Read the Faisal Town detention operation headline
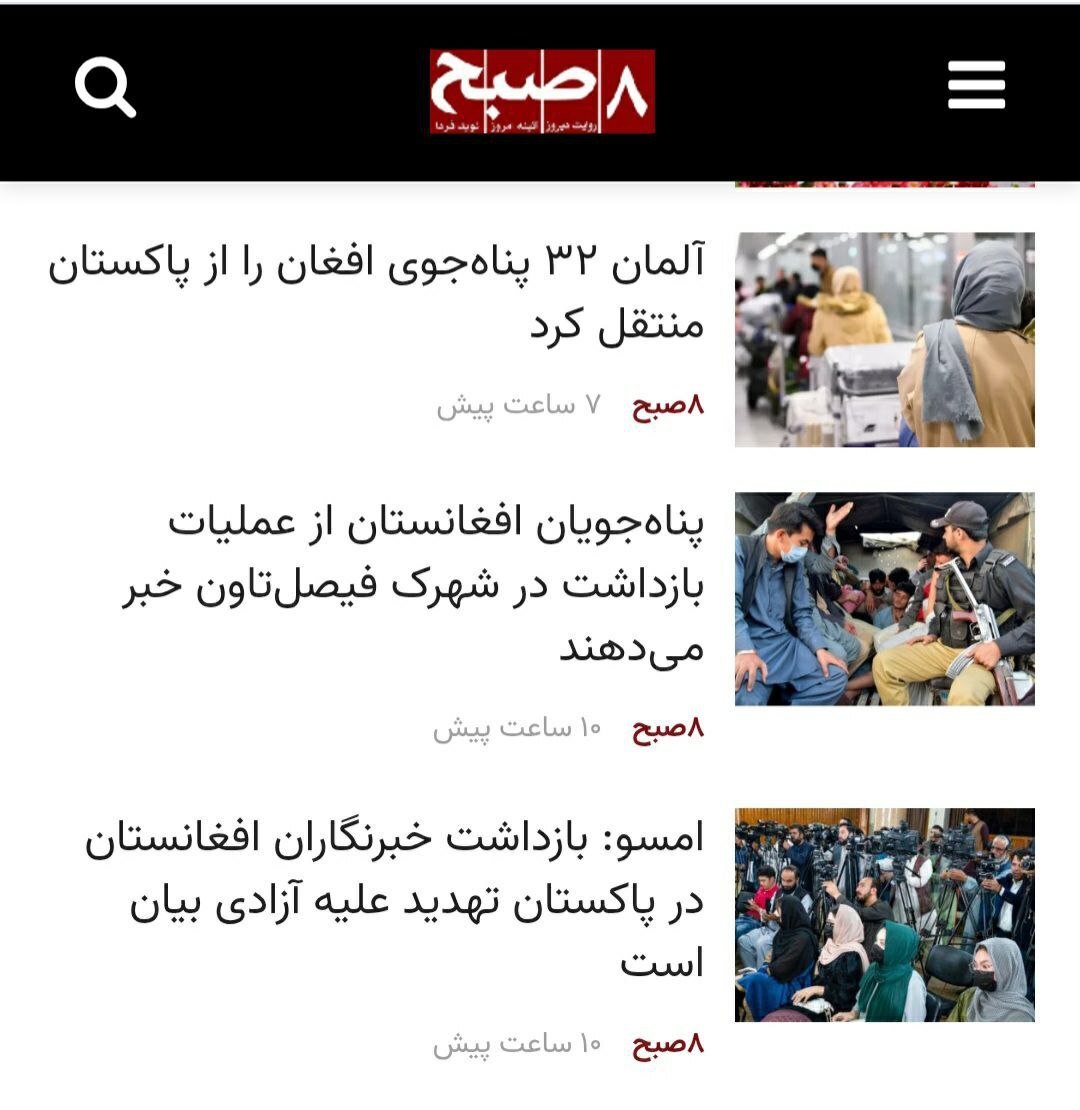Viewport: 1080px width, 1110px height. [x=415, y=586]
